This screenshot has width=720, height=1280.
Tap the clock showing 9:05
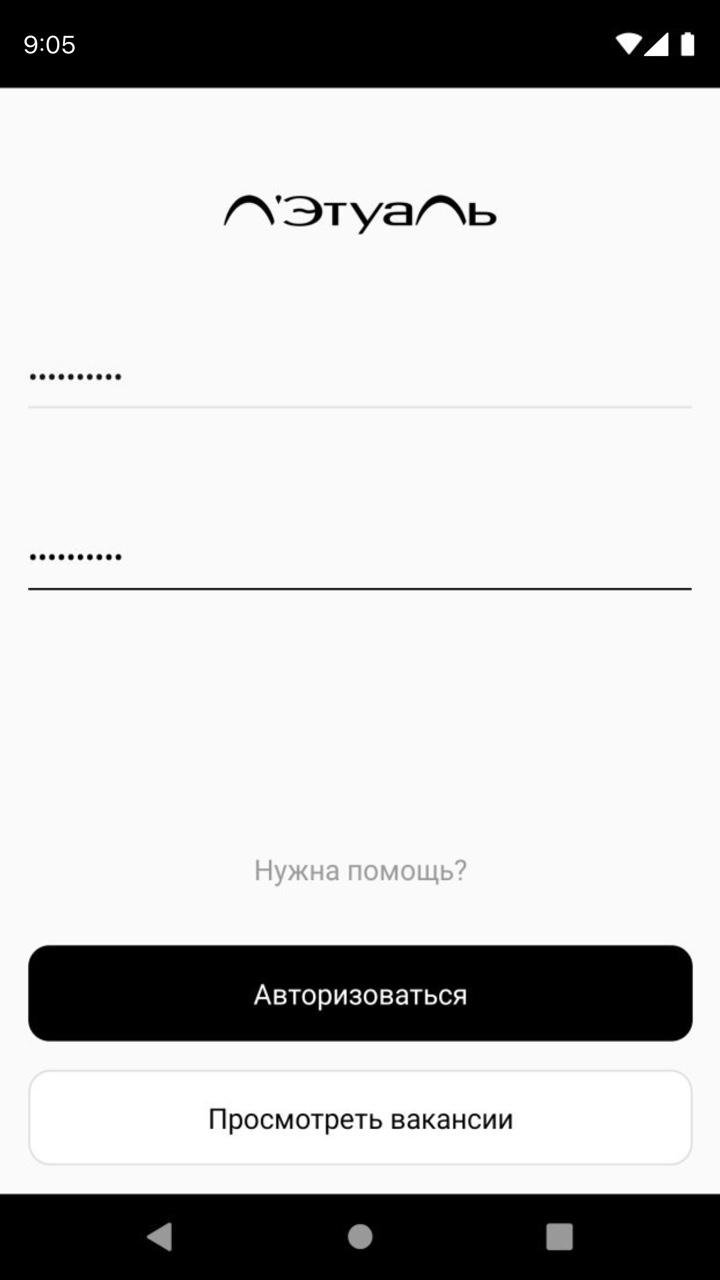pyautogui.click(x=48, y=44)
